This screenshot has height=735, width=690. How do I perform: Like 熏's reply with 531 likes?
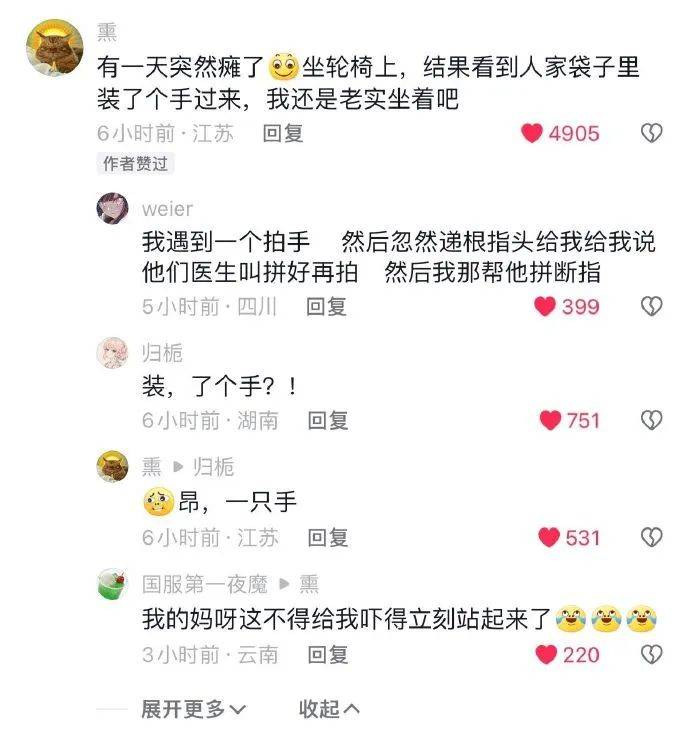pos(549,538)
